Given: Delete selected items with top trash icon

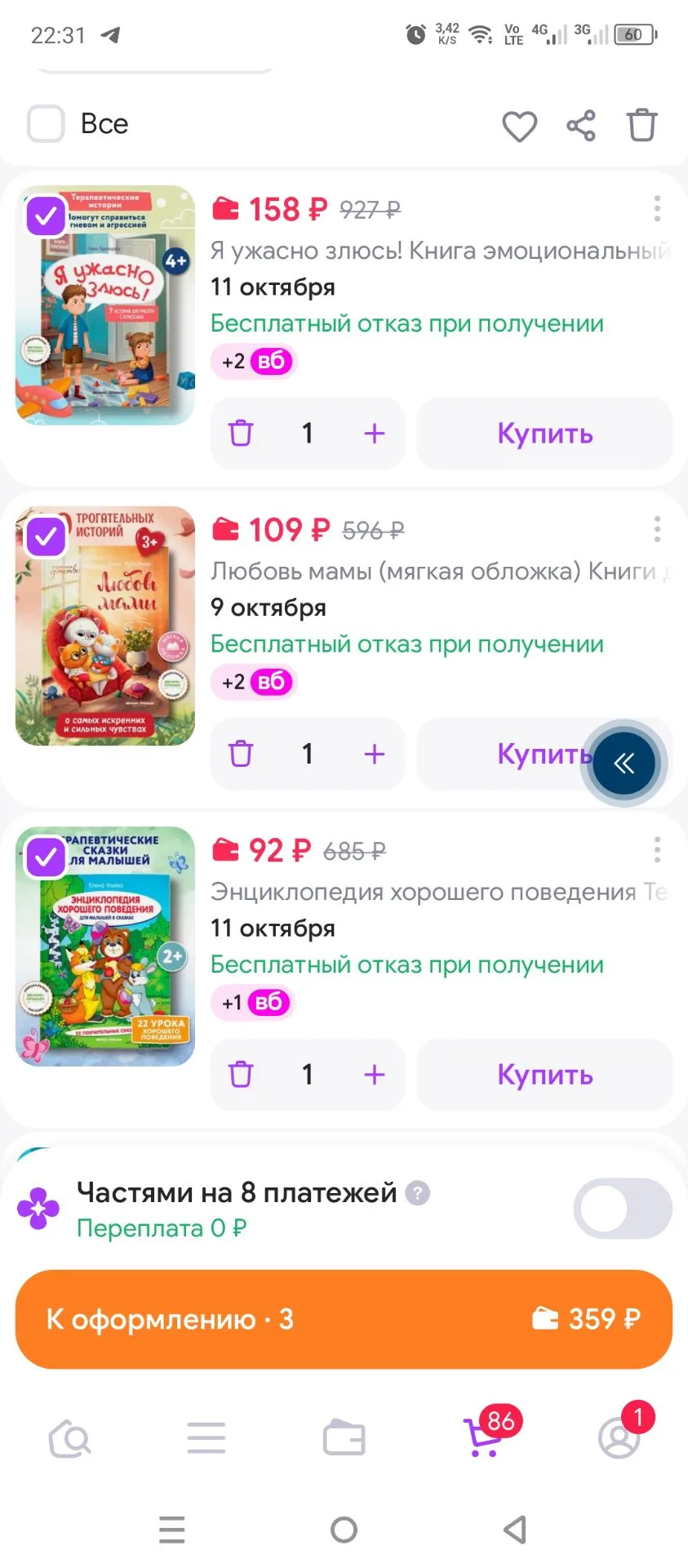Looking at the screenshot, I should [x=641, y=125].
